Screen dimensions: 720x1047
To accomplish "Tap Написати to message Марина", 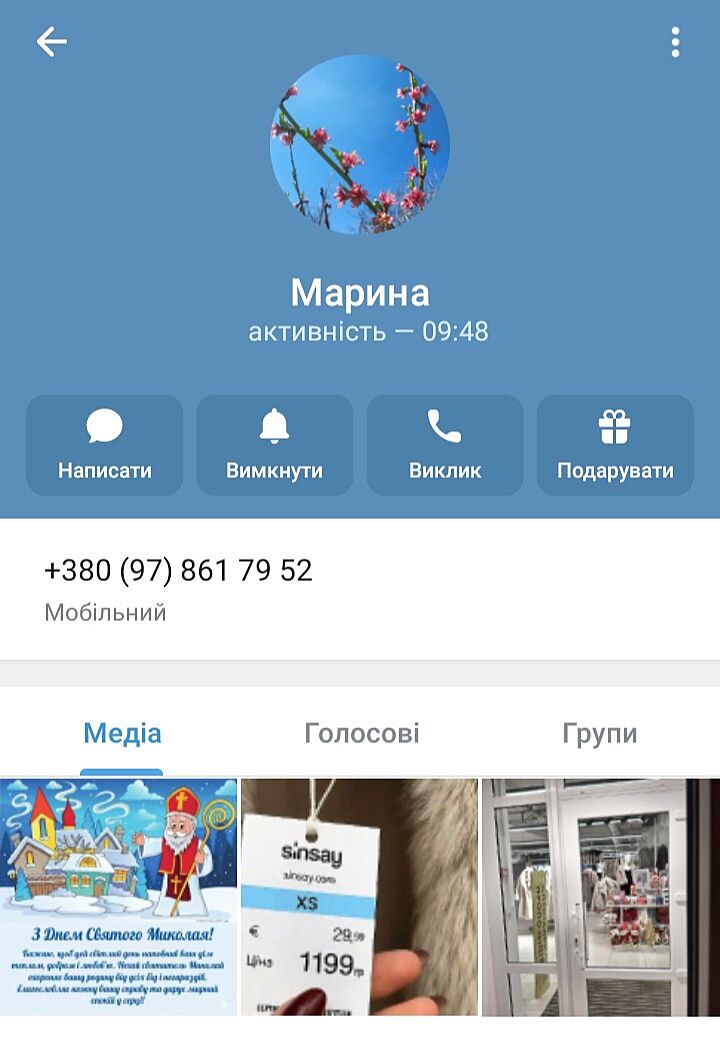I will (x=105, y=445).
